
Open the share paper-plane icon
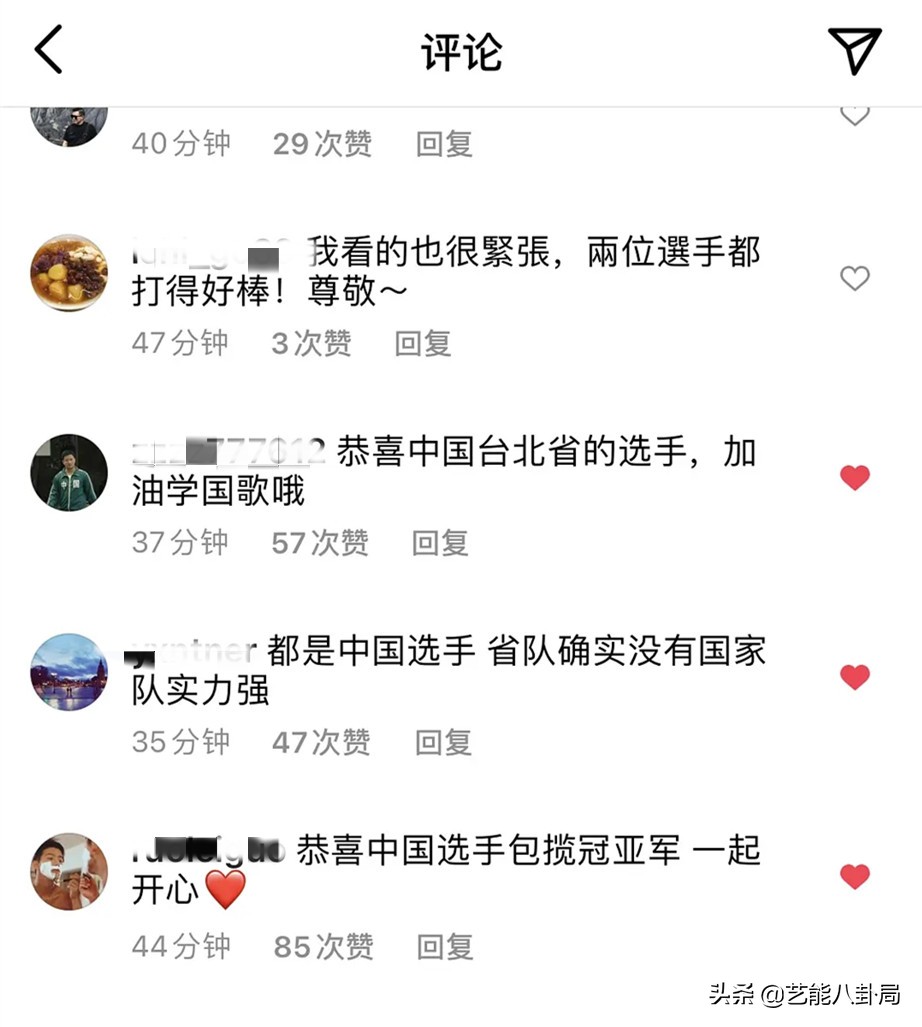click(x=855, y=52)
